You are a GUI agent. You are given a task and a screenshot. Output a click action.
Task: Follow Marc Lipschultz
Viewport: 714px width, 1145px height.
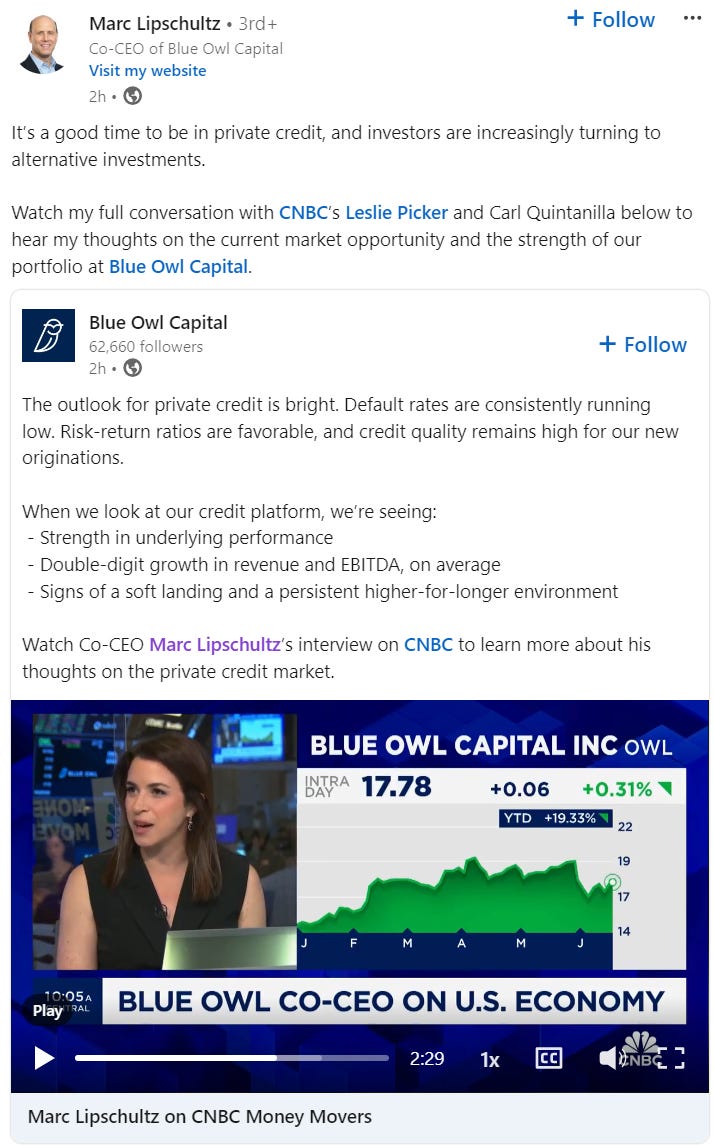pyautogui.click(x=610, y=20)
